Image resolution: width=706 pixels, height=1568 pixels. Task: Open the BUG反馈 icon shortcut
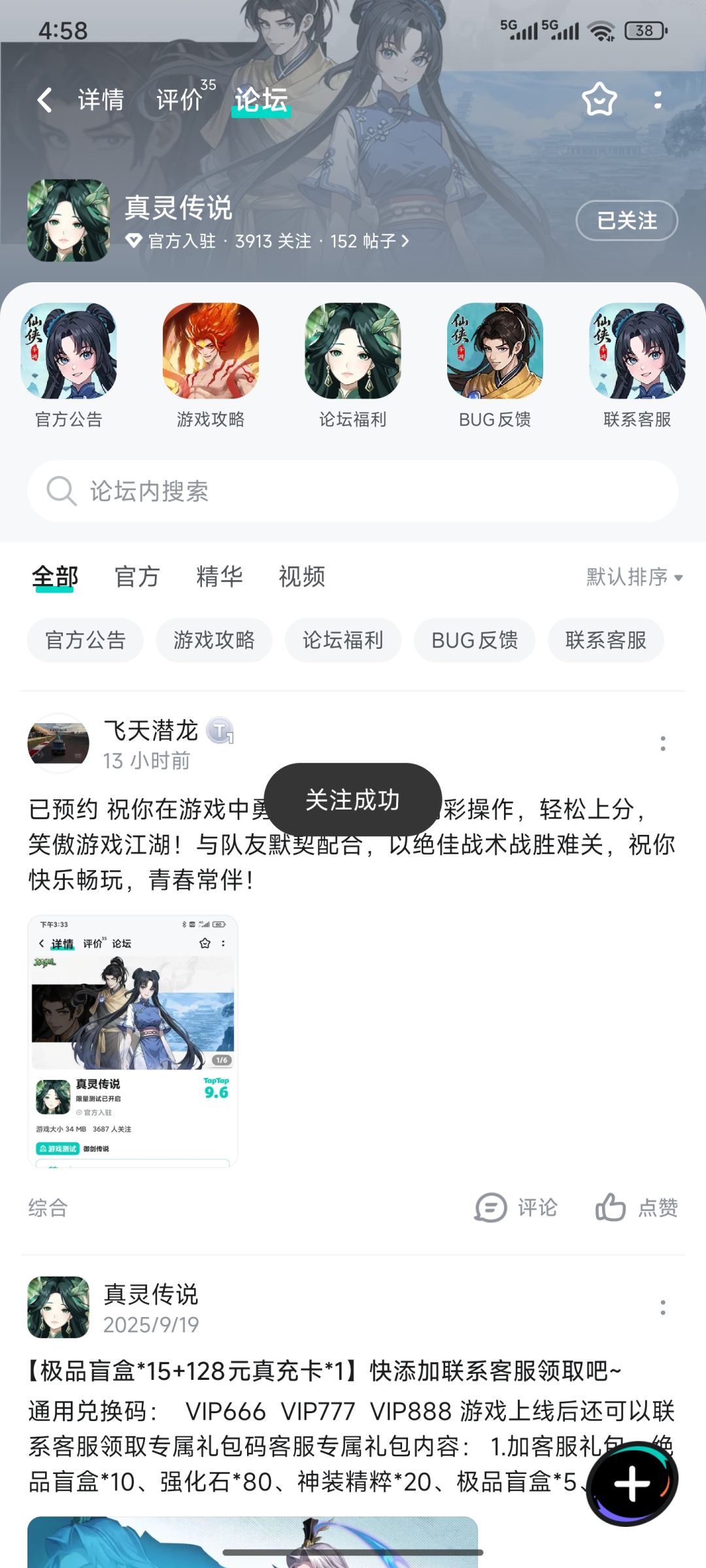[x=495, y=365]
